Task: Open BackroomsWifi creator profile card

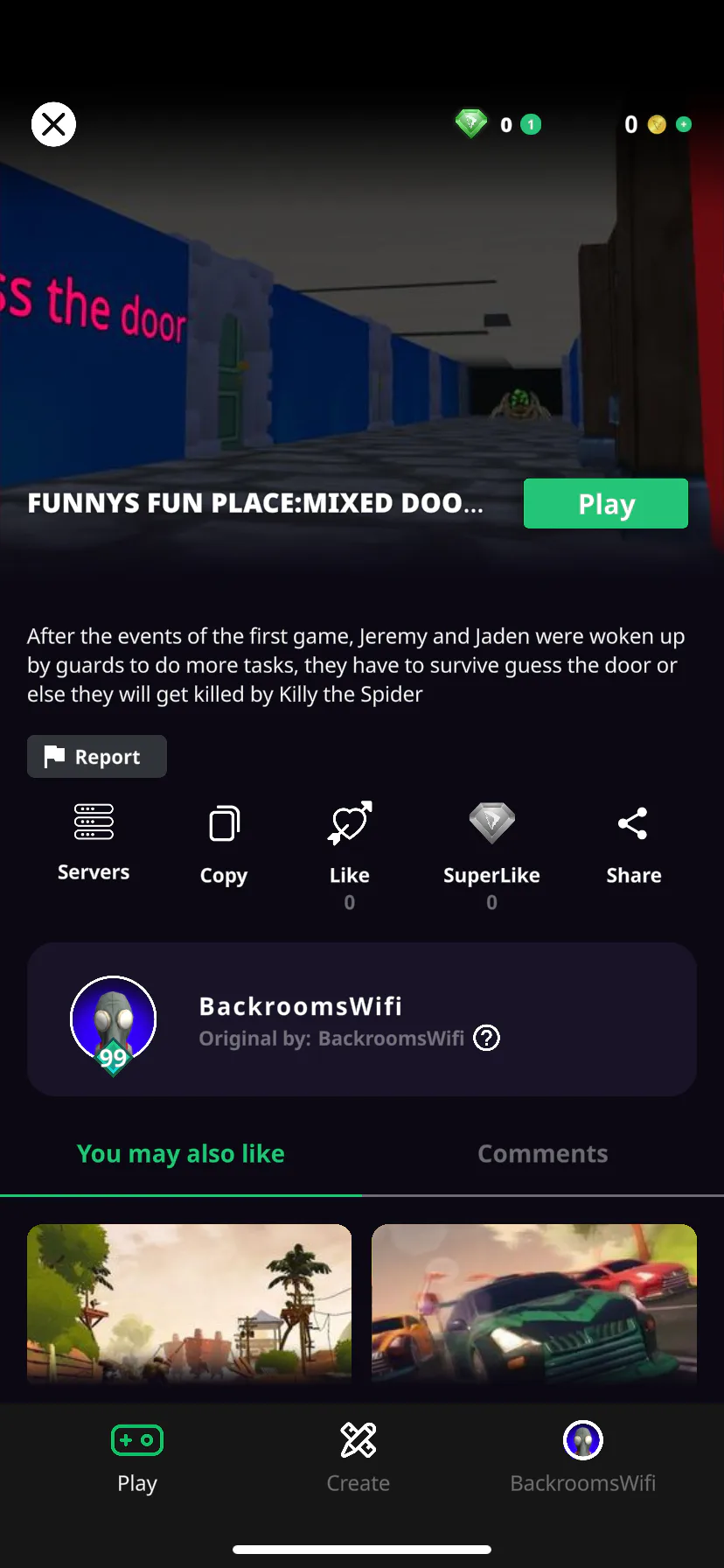Action: coord(362,1019)
